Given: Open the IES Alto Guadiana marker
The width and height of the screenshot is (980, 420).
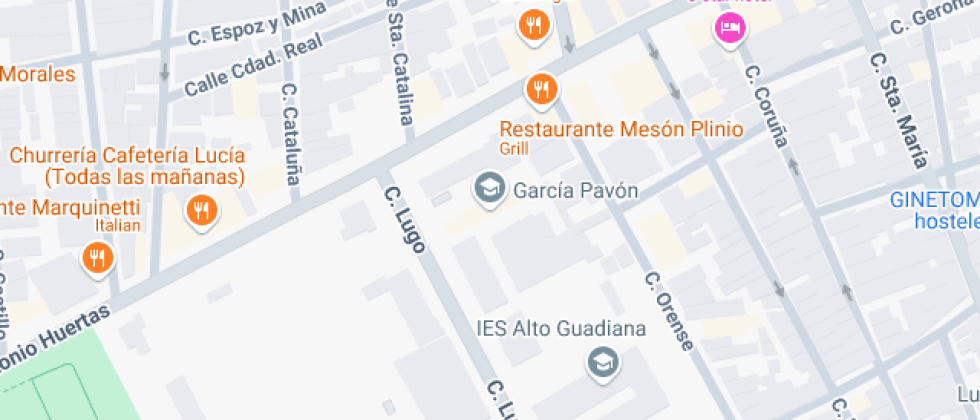Looking at the screenshot, I should coord(602,361).
